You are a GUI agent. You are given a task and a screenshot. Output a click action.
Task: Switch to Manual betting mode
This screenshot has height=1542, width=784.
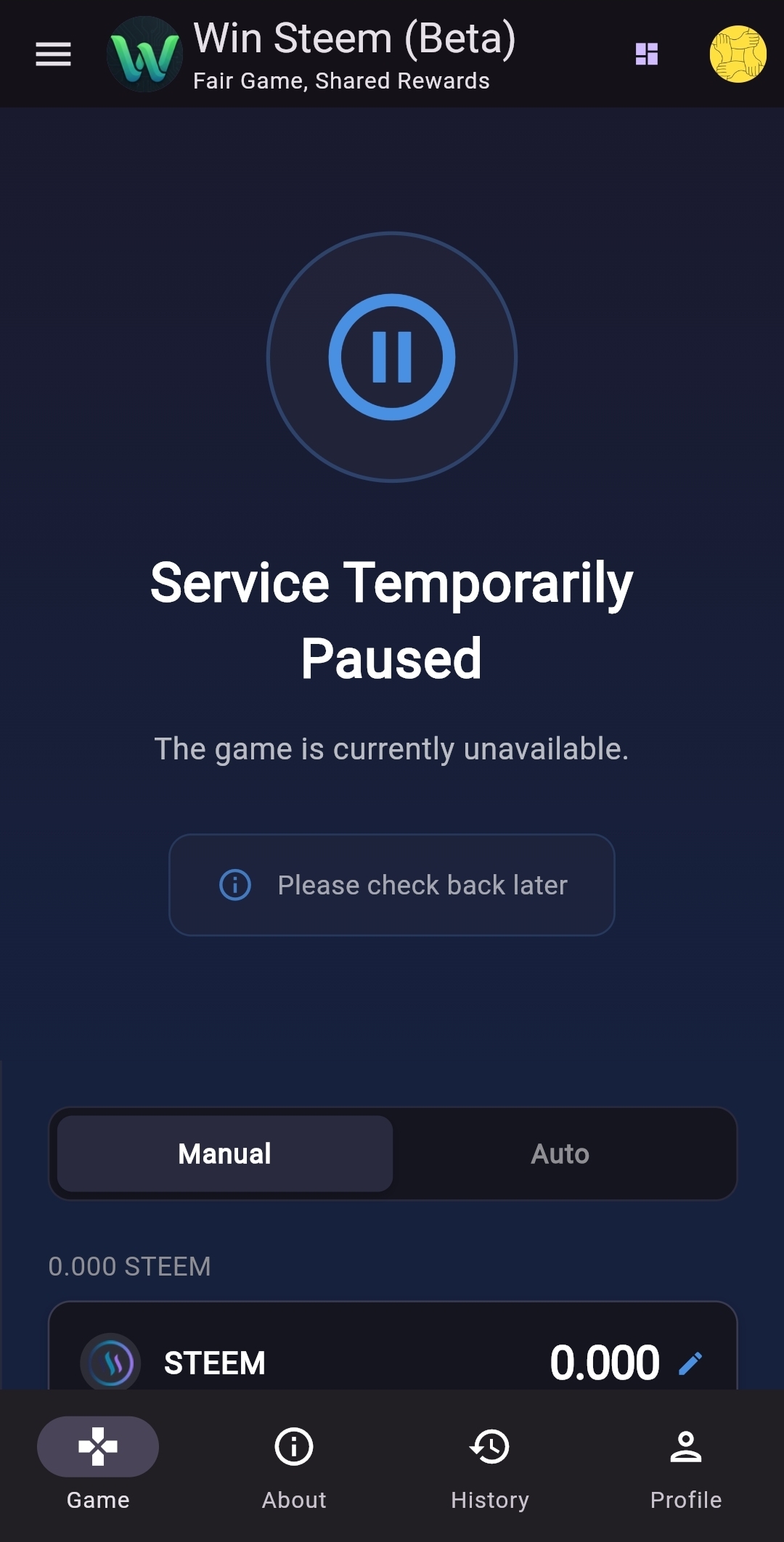(225, 1154)
